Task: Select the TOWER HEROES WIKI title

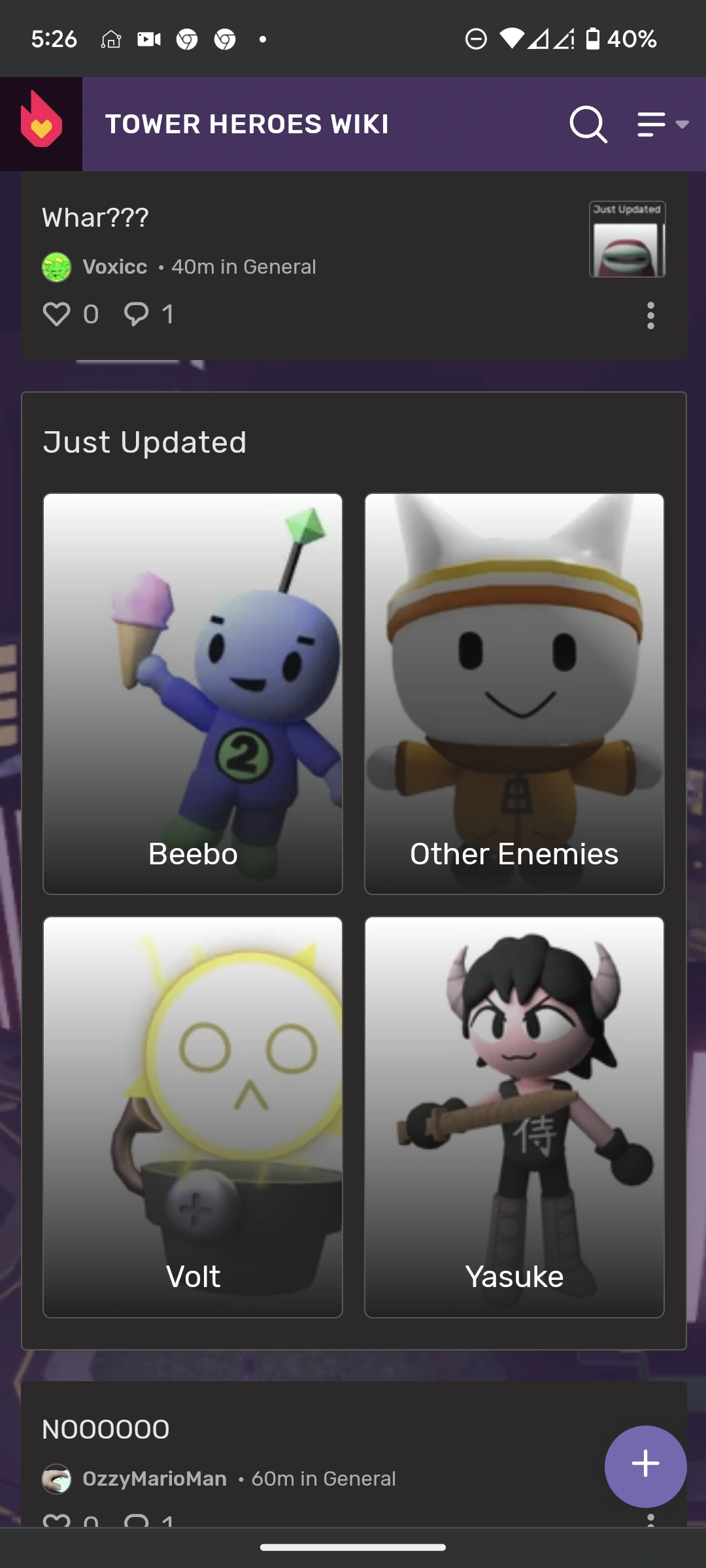Action: [247, 123]
